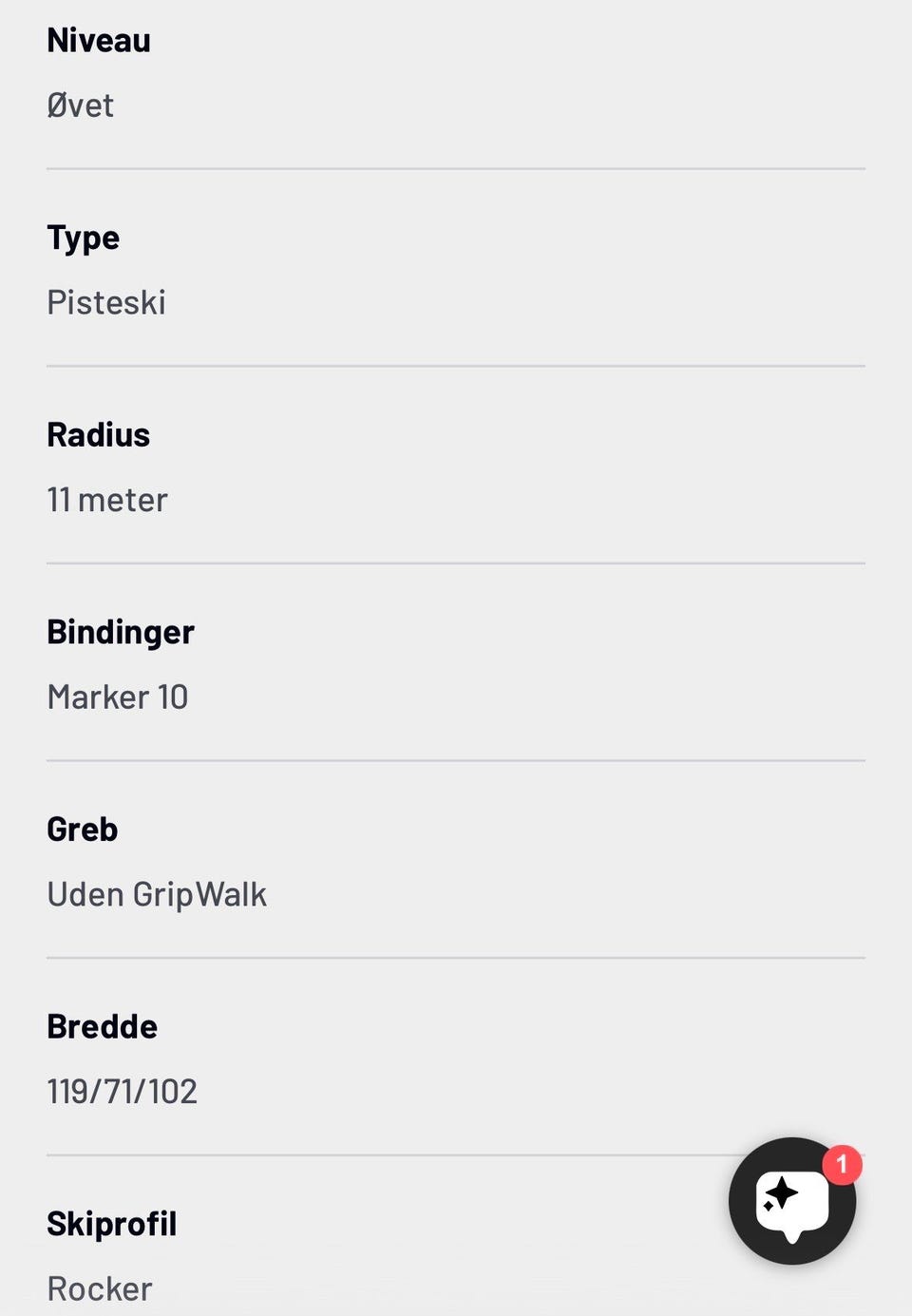Click the Marker 10 binding value
The image size is (912, 1316).
[117, 696]
